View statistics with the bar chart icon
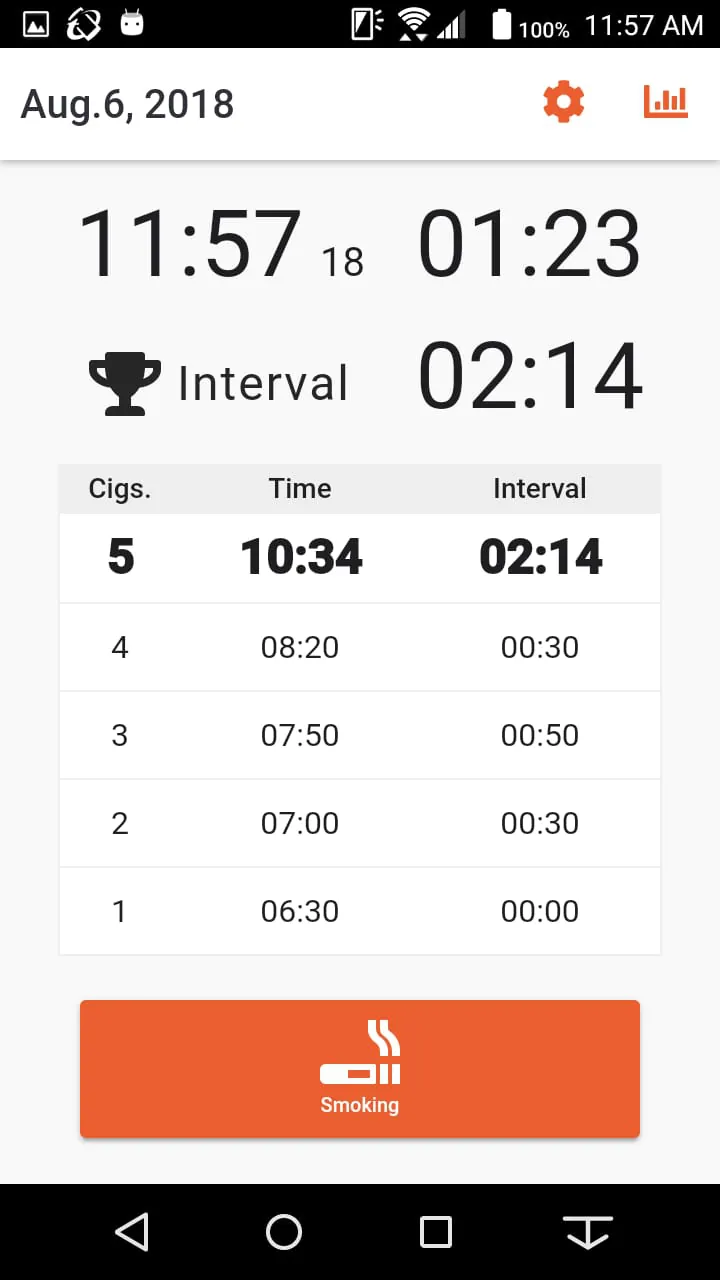Viewport: 720px width, 1280px height. [x=665, y=102]
